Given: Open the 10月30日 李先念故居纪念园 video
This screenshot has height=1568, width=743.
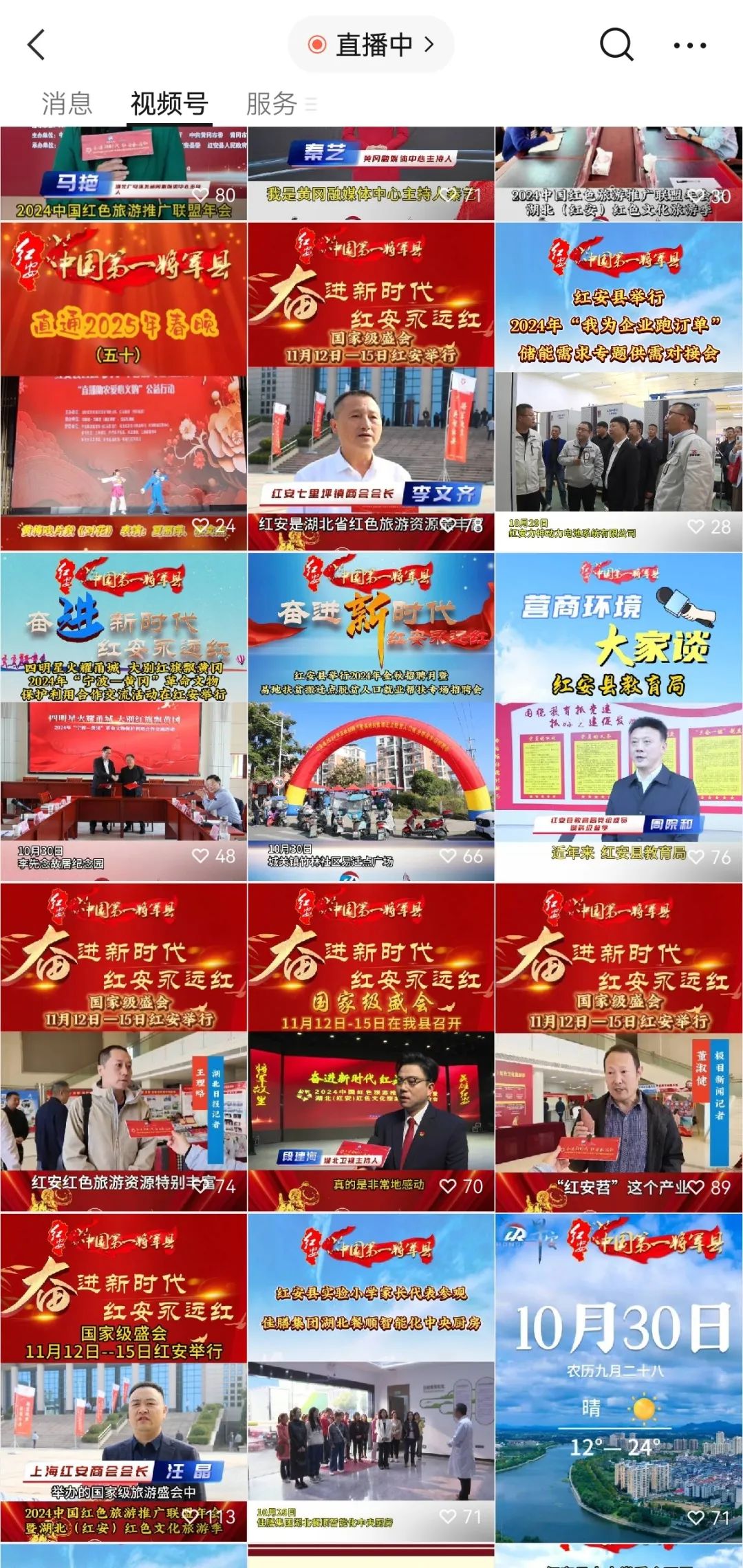Looking at the screenshot, I should coord(124,717).
